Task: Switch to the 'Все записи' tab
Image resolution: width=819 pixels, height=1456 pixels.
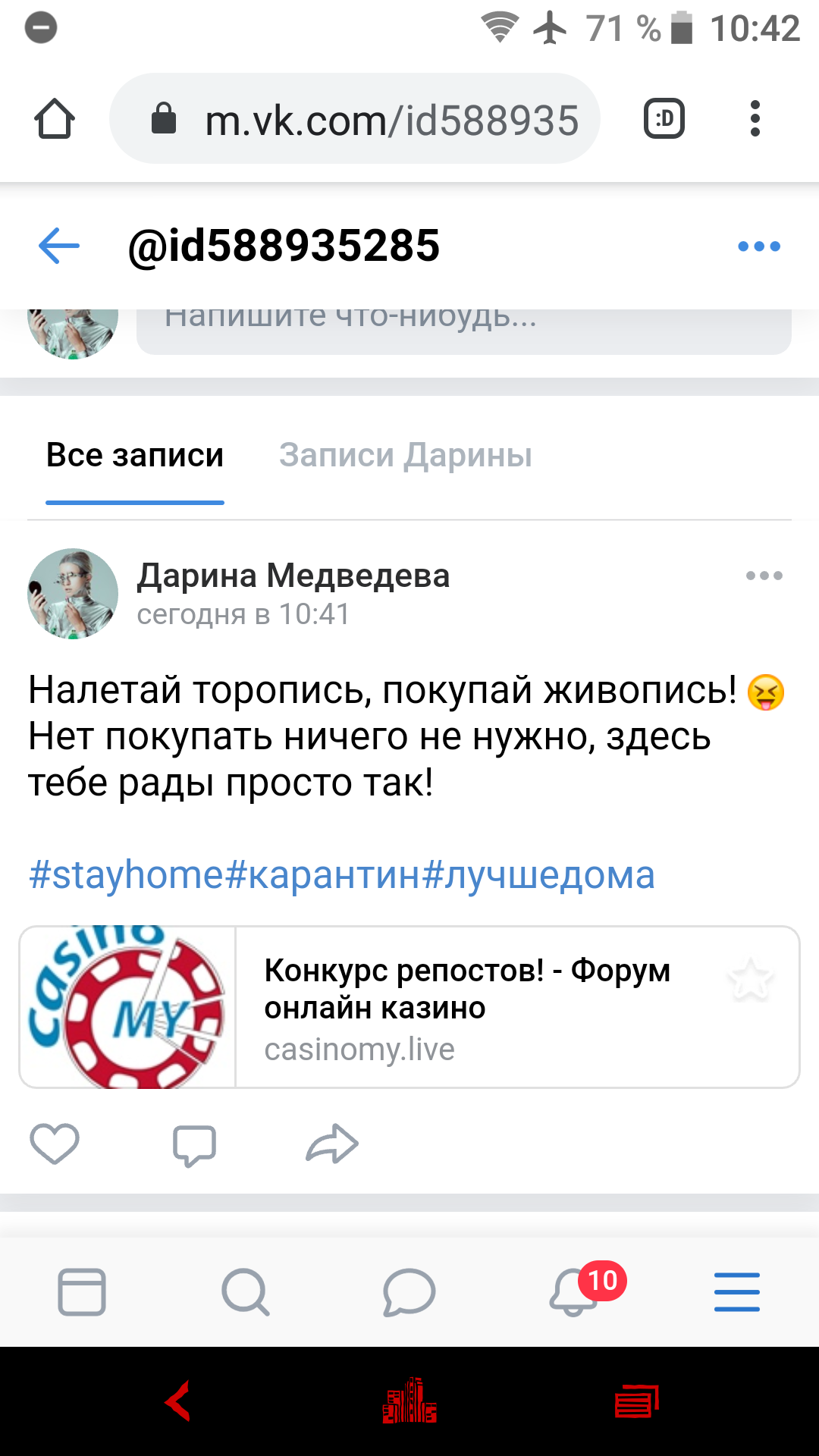Action: click(135, 456)
